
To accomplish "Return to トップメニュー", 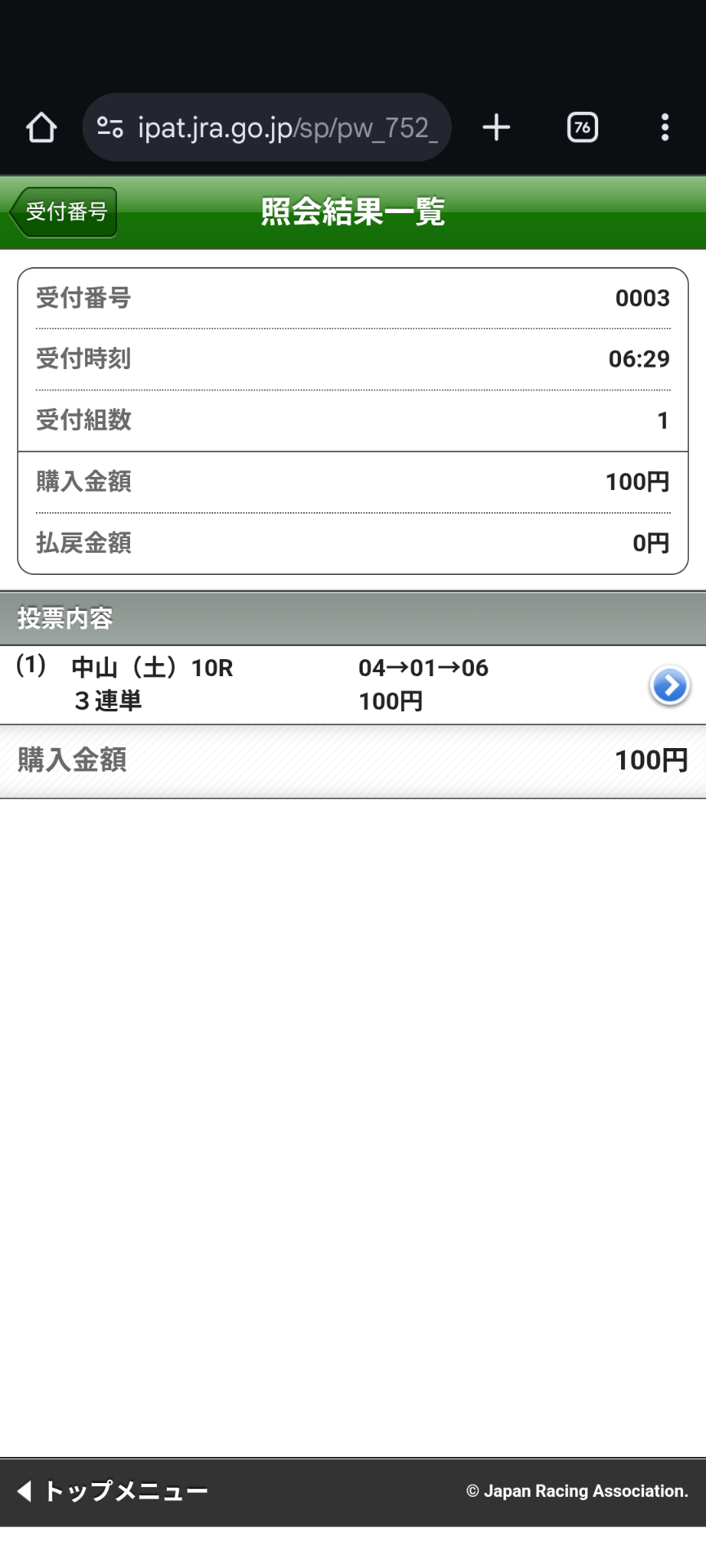I will tap(114, 1491).
